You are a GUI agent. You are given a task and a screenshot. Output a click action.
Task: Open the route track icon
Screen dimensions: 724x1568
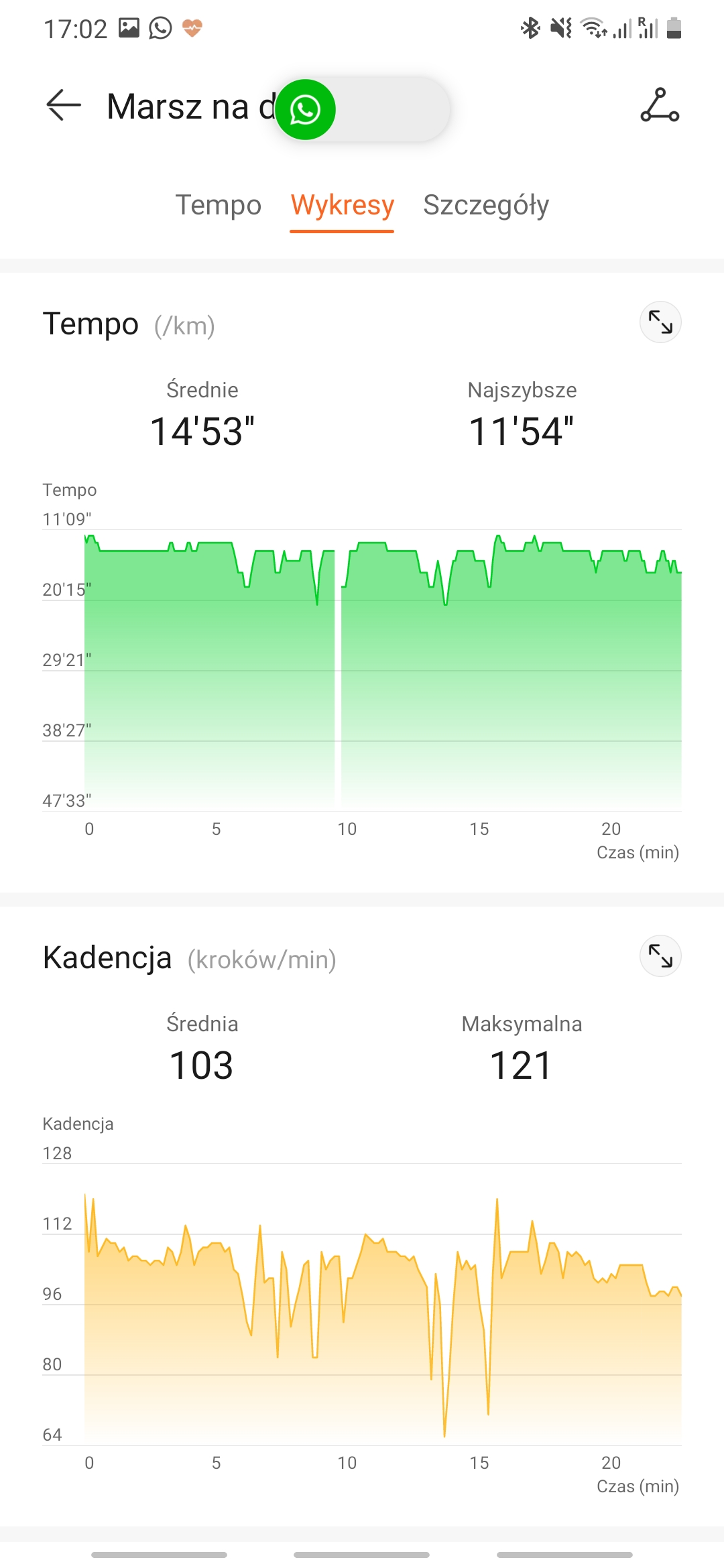pos(660,106)
